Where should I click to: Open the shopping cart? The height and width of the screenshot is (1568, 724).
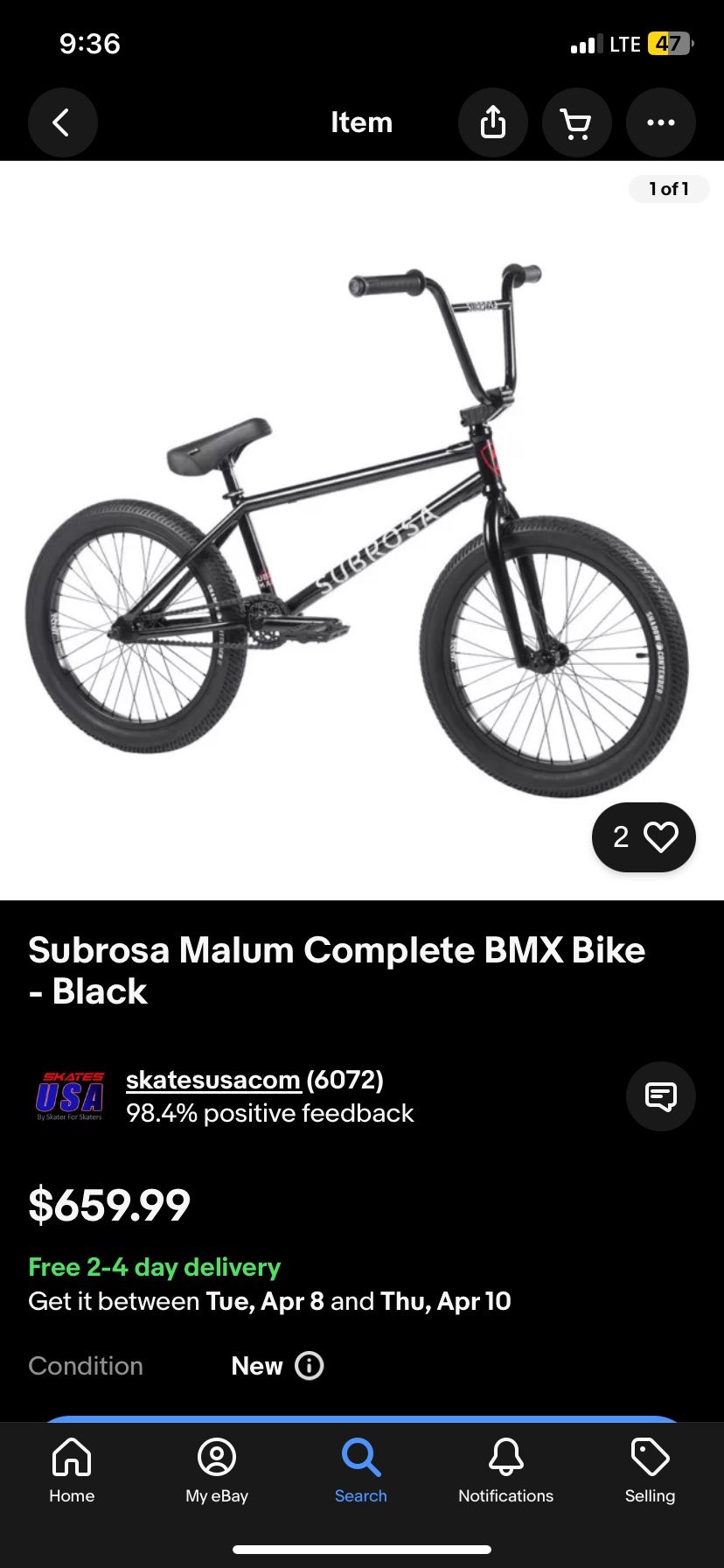click(577, 122)
